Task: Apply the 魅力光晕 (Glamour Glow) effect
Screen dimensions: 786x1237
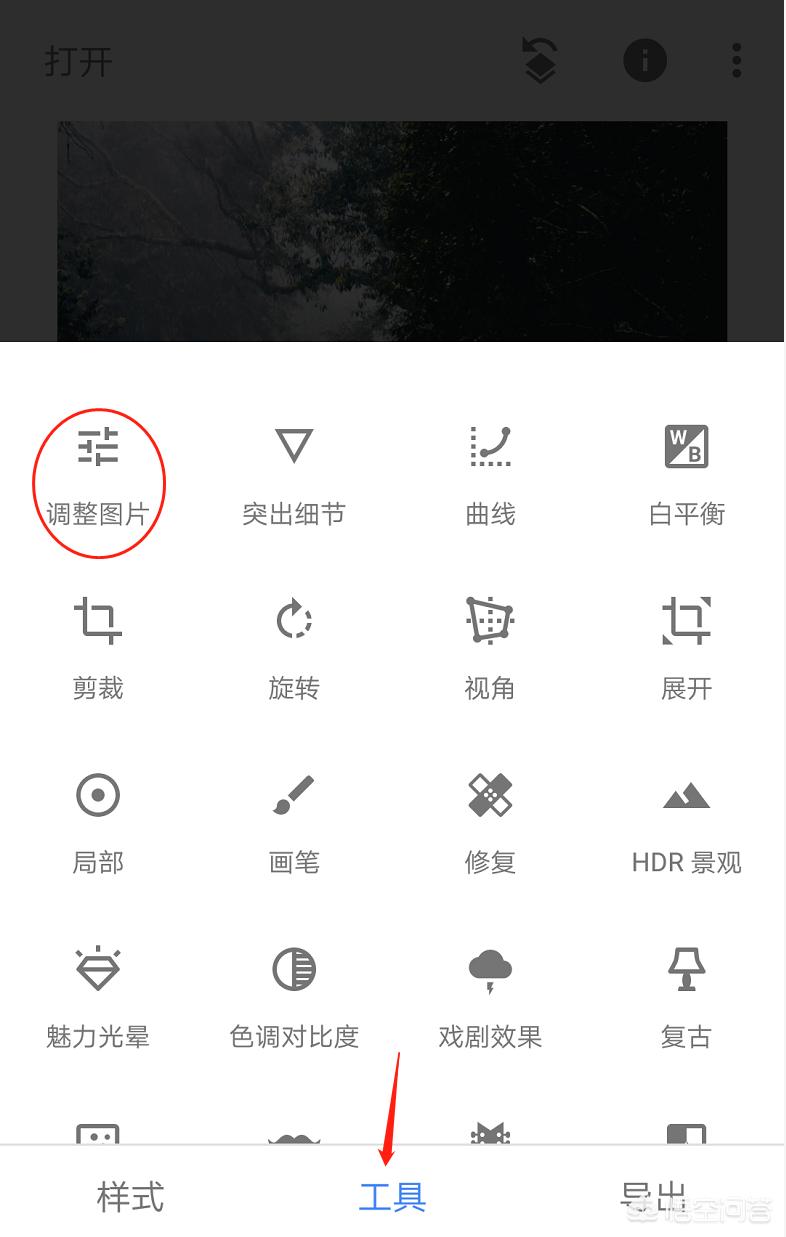Action: 97,995
